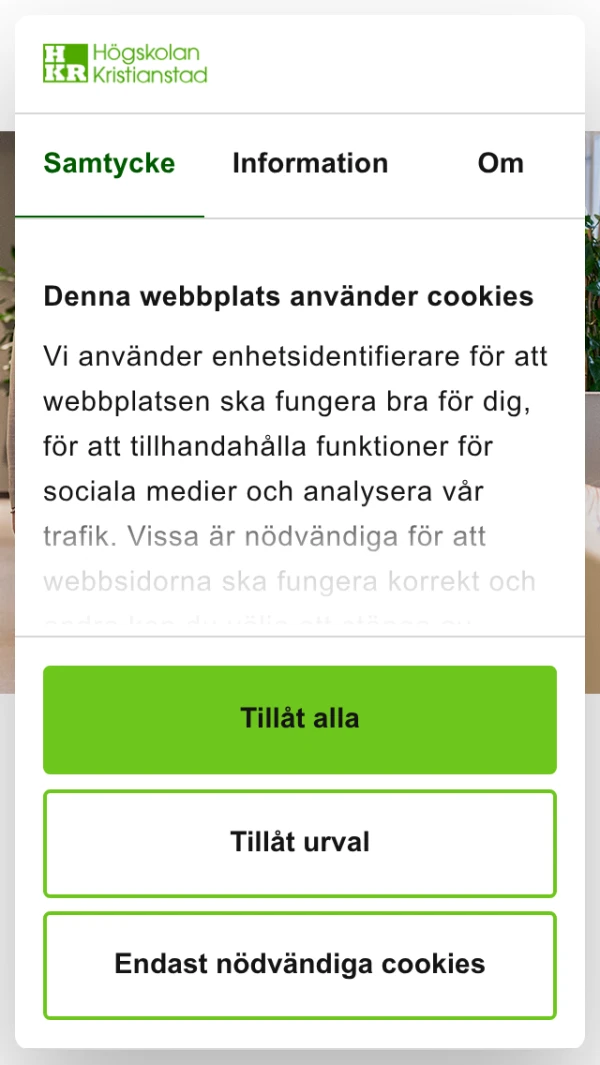Select the Om tab
The image size is (600, 1065).
point(500,164)
